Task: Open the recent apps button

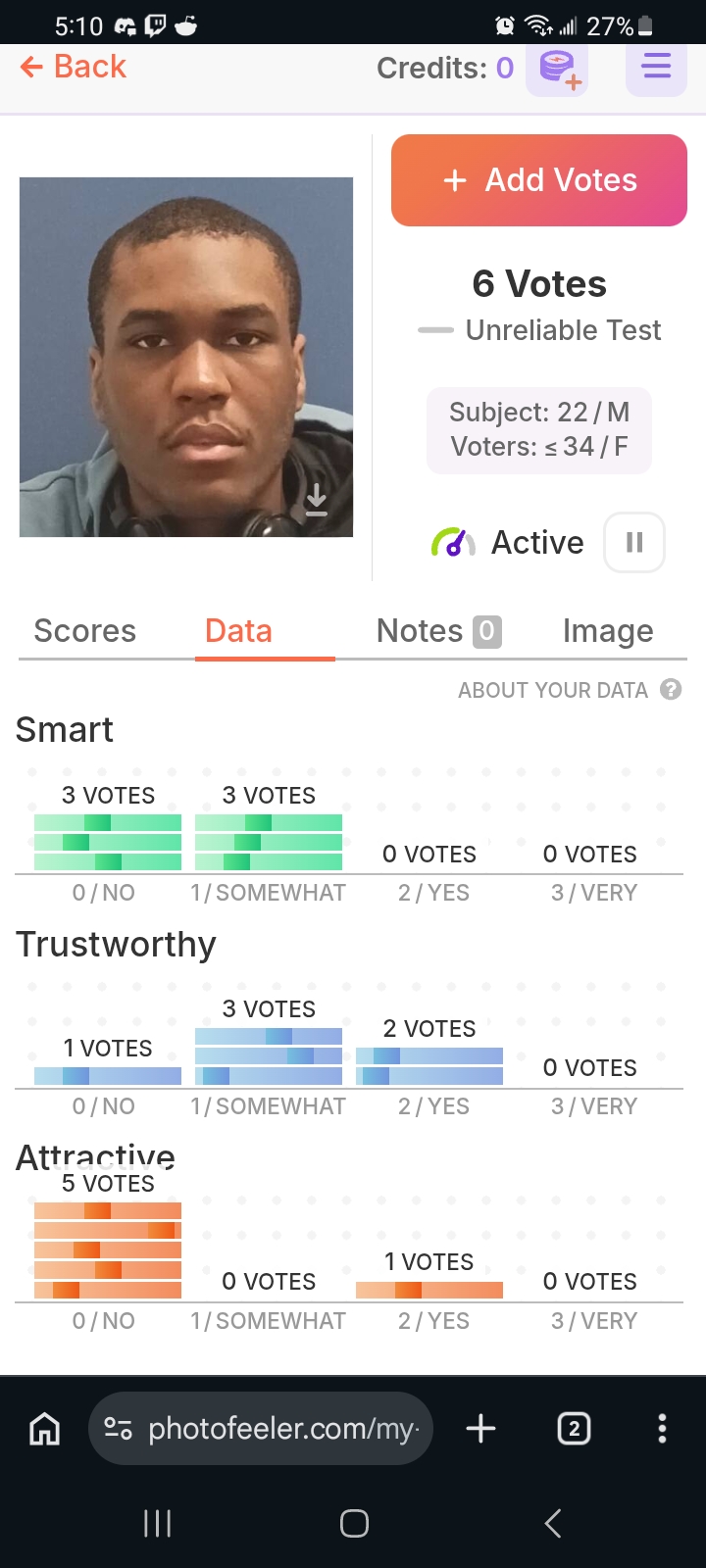Action: tap(157, 1523)
